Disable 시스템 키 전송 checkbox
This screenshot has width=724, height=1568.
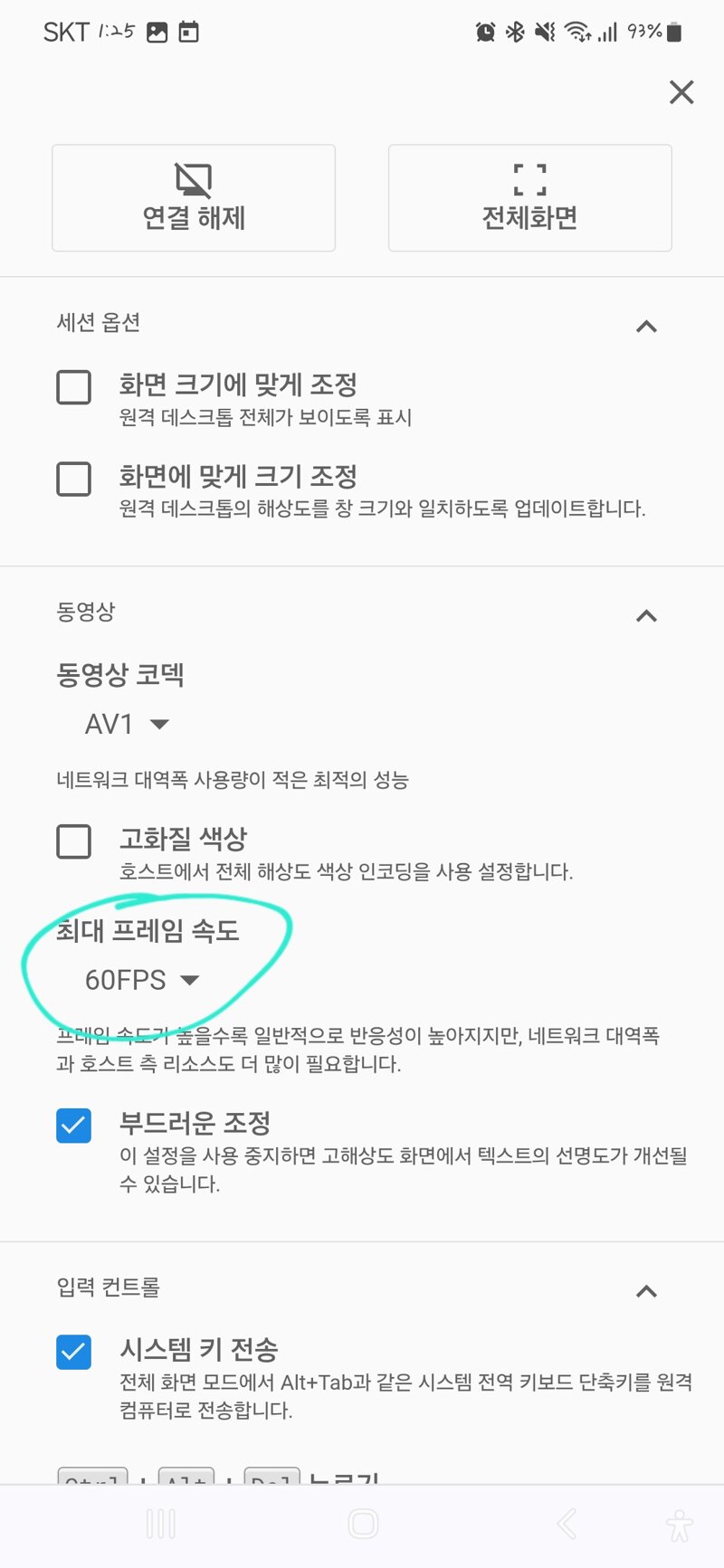[74, 1352]
